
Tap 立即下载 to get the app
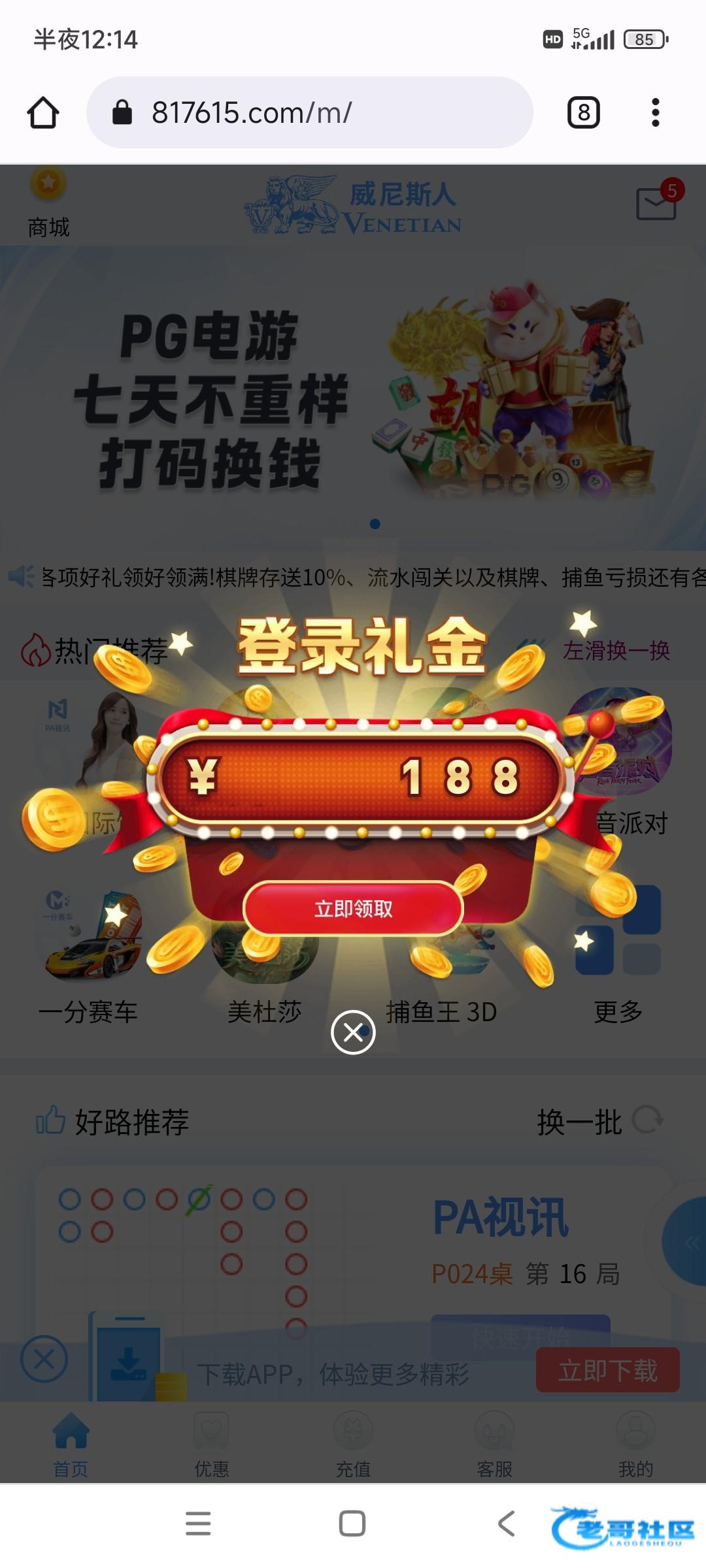pyautogui.click(x=607, y=1370)
